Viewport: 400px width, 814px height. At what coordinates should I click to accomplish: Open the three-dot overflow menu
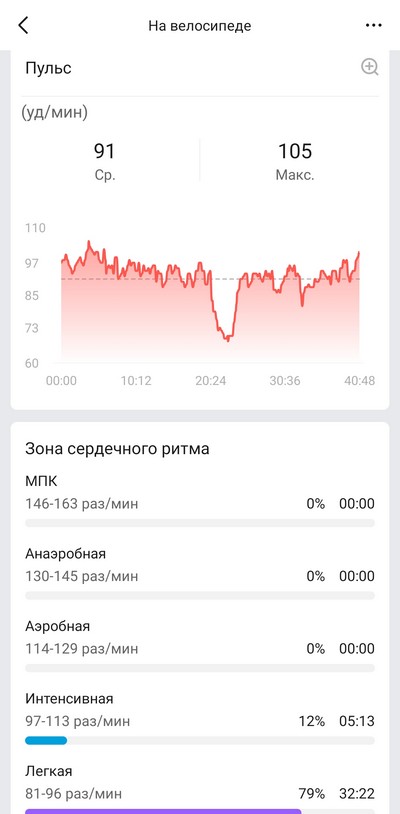click(374, 25)
